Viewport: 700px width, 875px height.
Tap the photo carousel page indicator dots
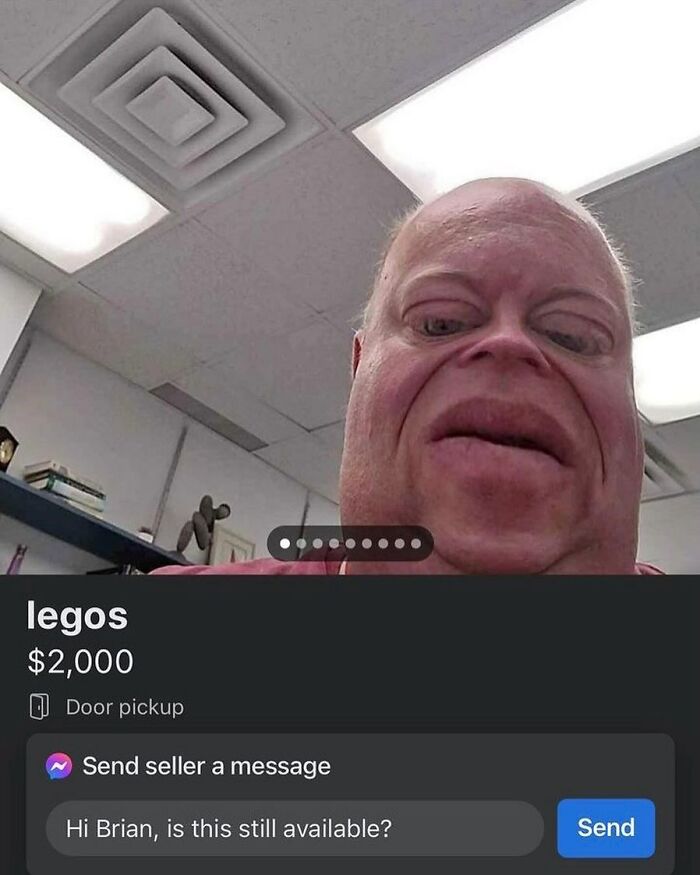(350, 544)
